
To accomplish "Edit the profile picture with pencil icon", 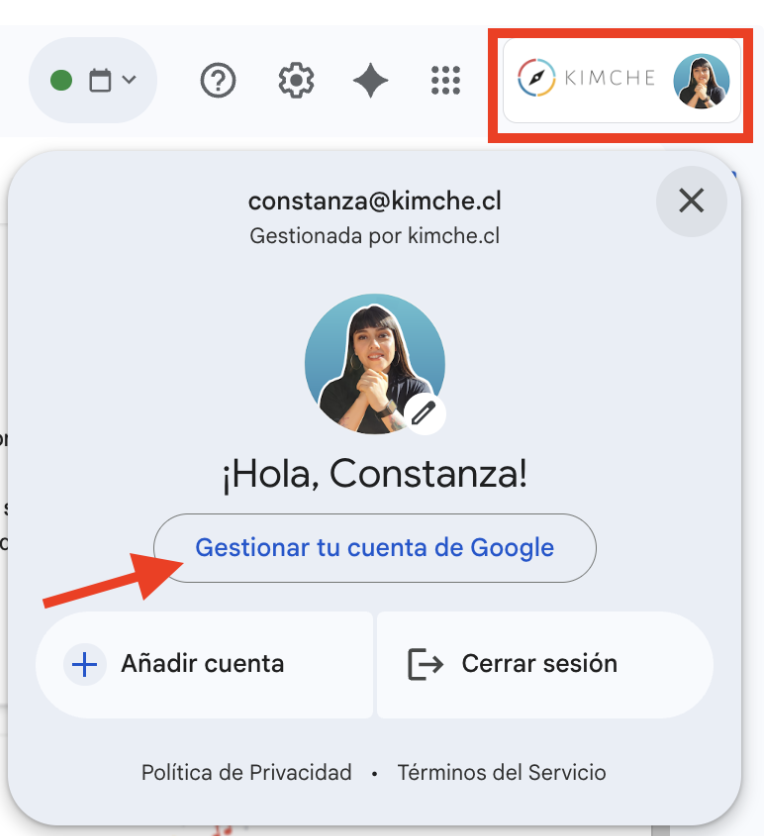I will [424, 412].
